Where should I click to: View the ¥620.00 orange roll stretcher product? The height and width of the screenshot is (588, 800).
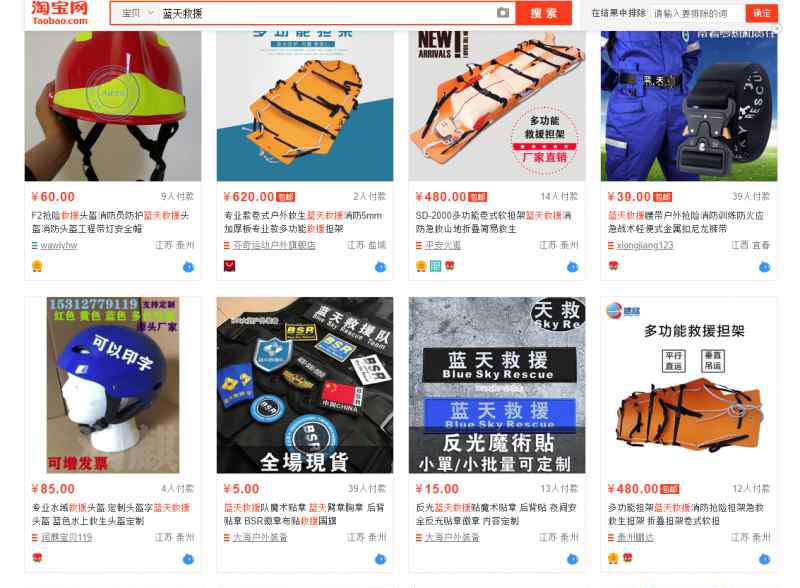point(304,105)
